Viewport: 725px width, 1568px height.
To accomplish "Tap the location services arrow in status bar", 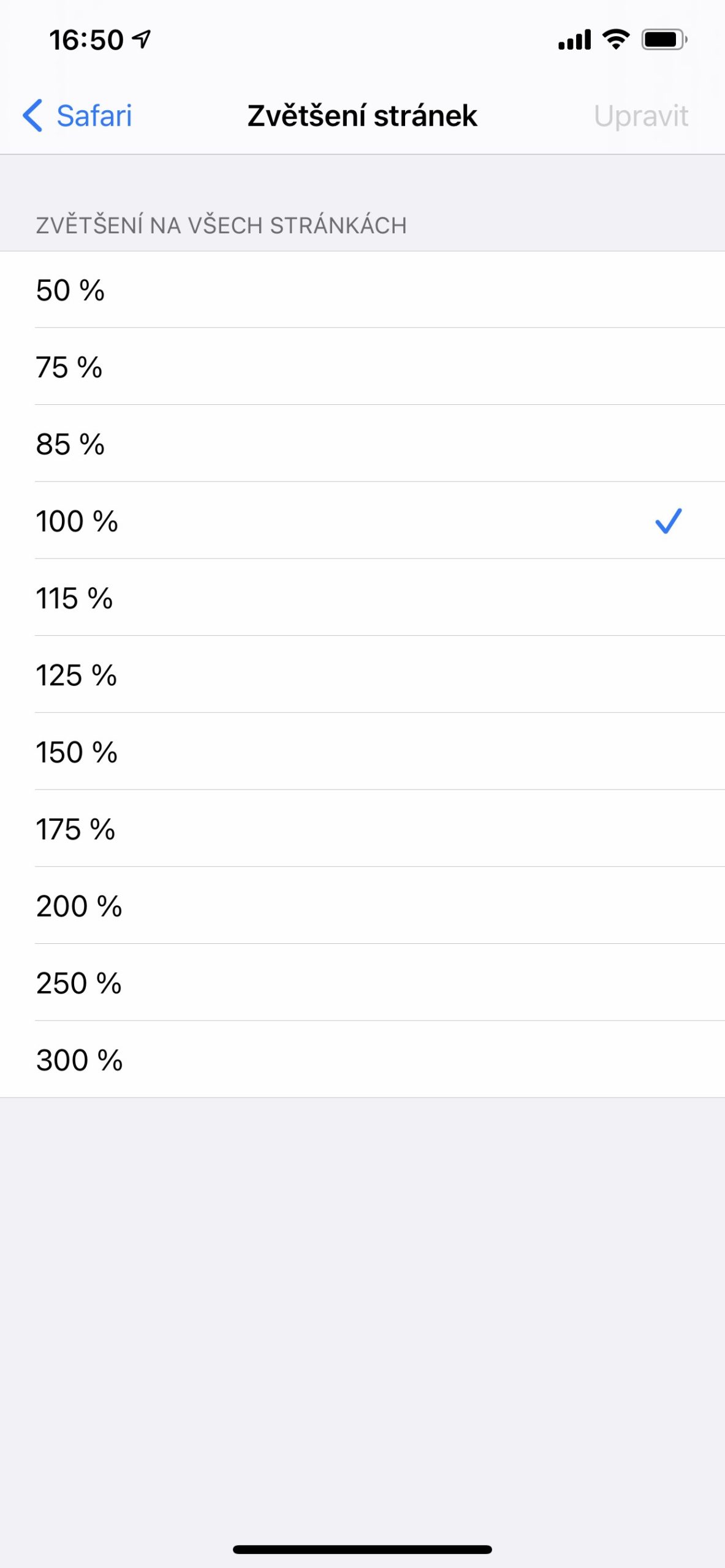I will (x=139, y=37).
